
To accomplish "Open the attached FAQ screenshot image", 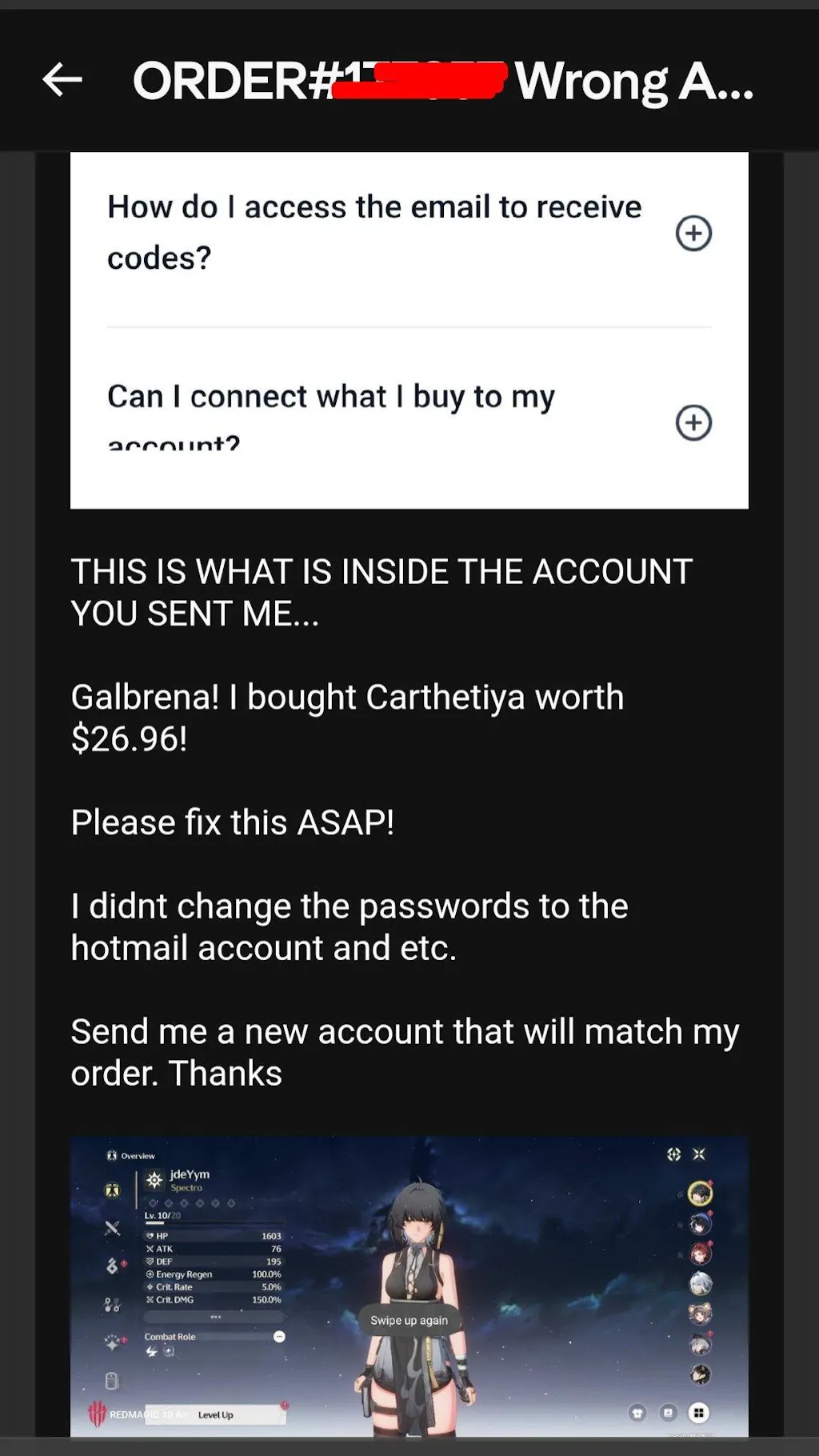I will pyautogui.click(x=409, y=330).
